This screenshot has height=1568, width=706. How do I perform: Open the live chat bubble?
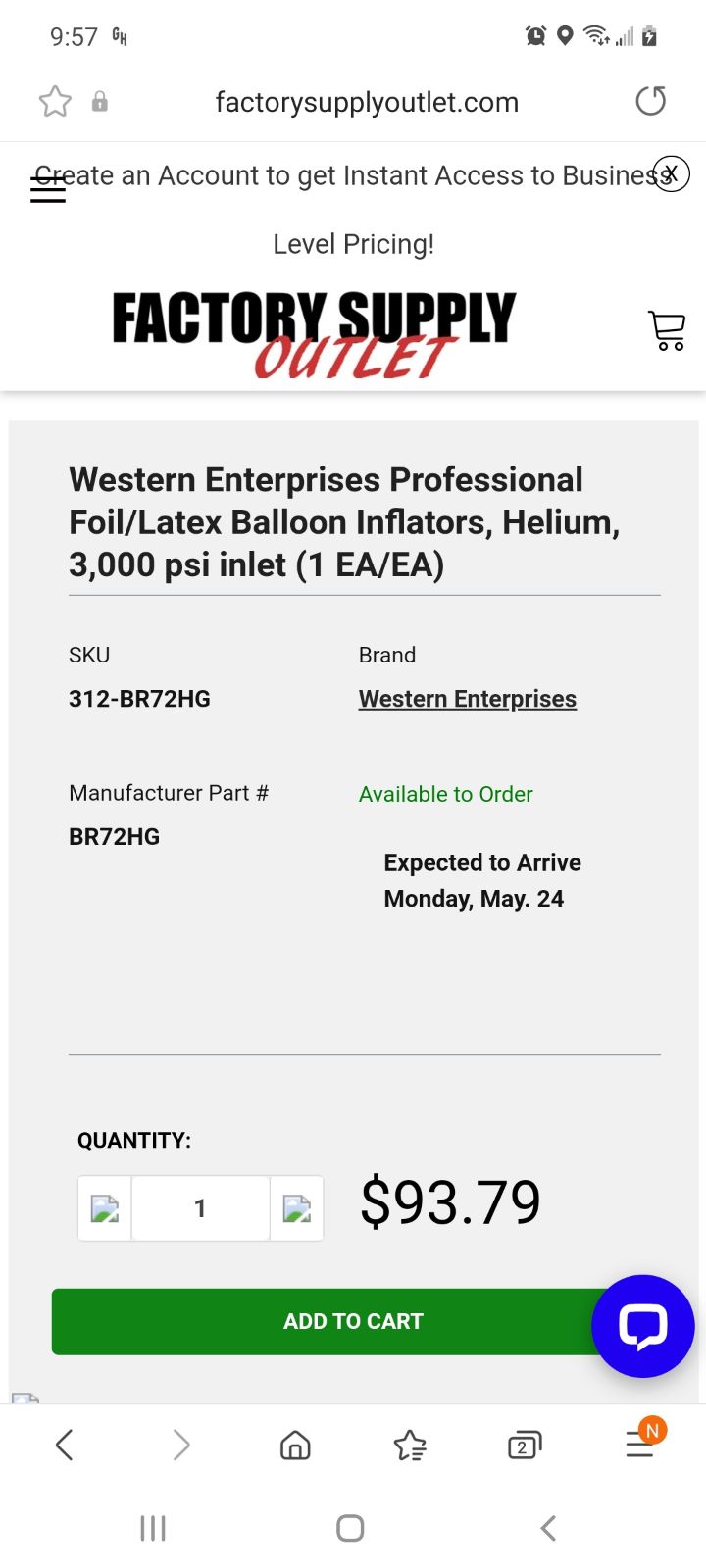pyautogui.click(x=643, y=1326)
